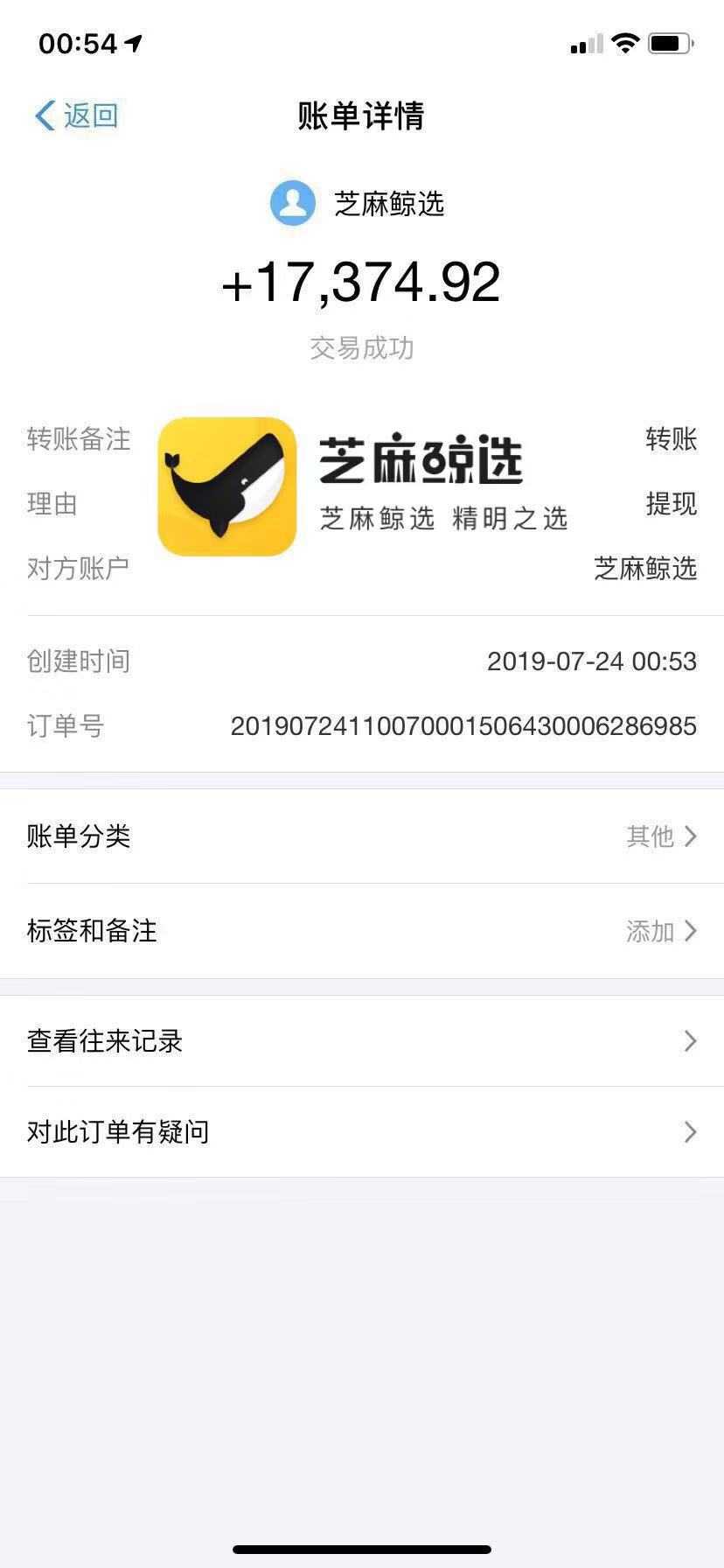
Task: Select the order number to copy it
Action: (x=462, y=726)
